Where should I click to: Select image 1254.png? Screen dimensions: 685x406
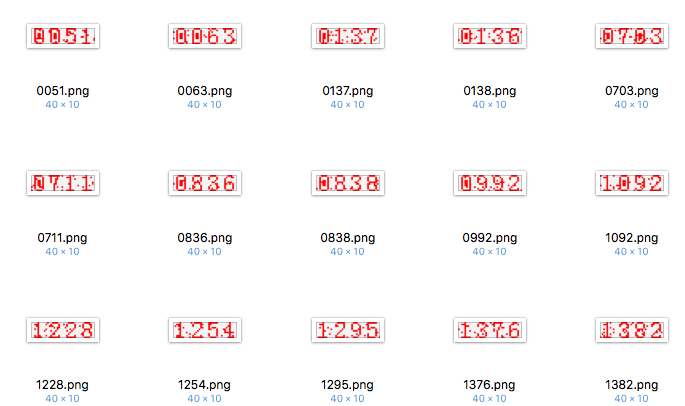coord(205,329)
